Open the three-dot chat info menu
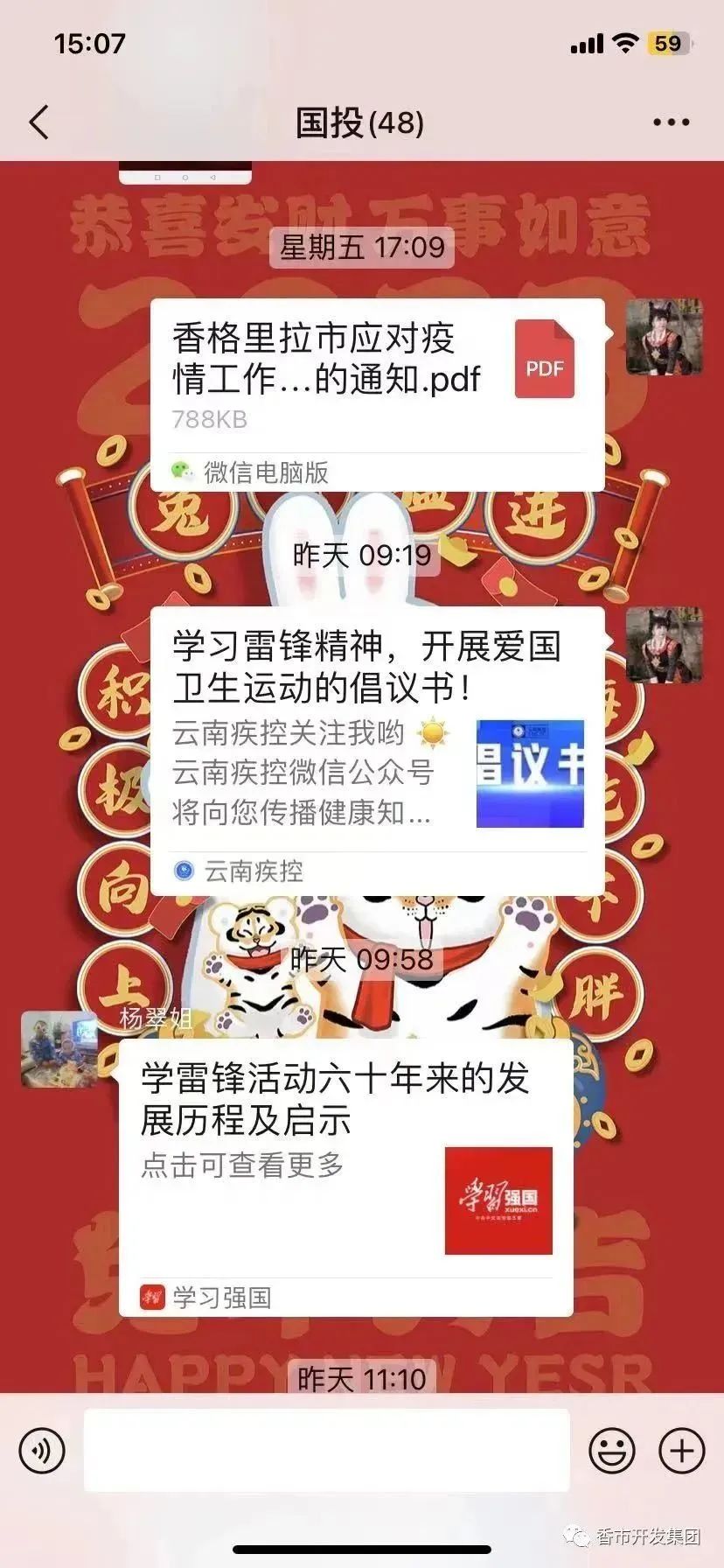The width and height of the screenshot is (724, 1568). 671,122
